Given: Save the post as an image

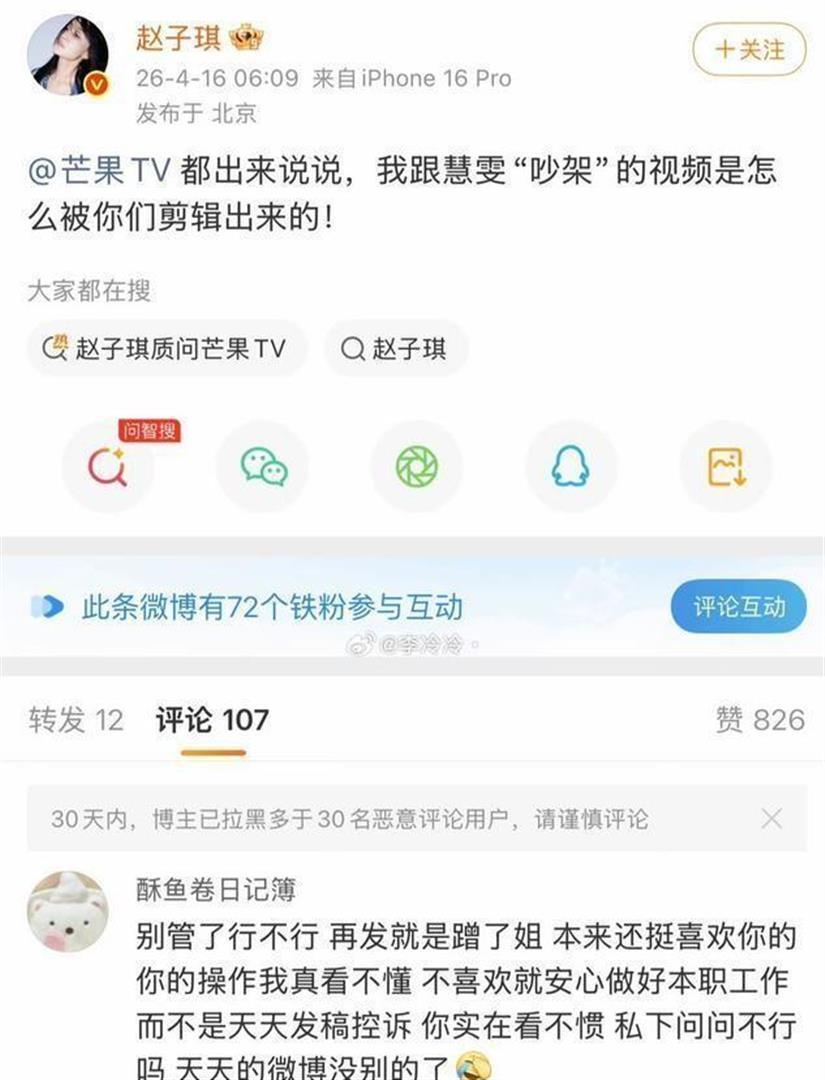Looking at the screenshot, I should [724, 465].
